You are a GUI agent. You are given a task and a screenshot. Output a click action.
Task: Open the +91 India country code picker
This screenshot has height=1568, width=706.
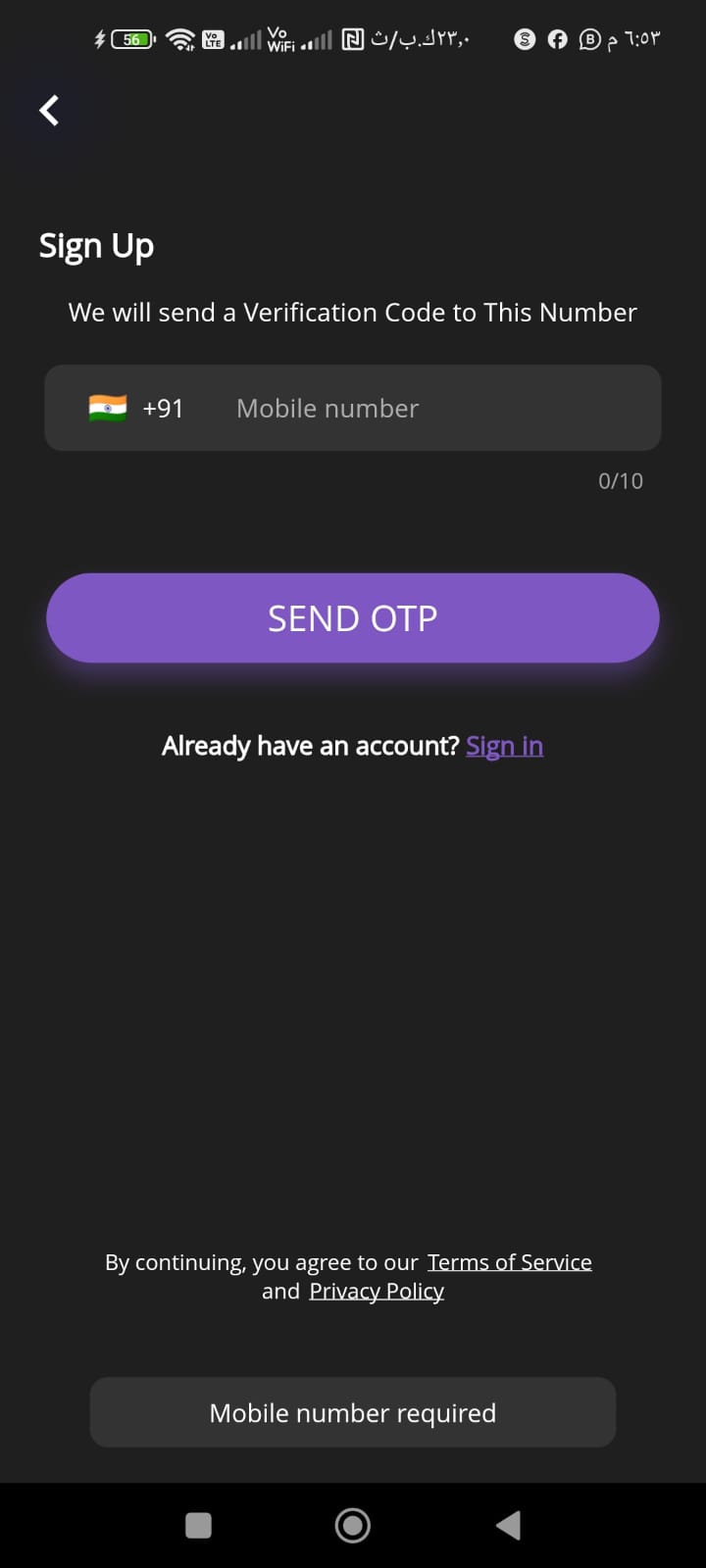tap(136, 408)
